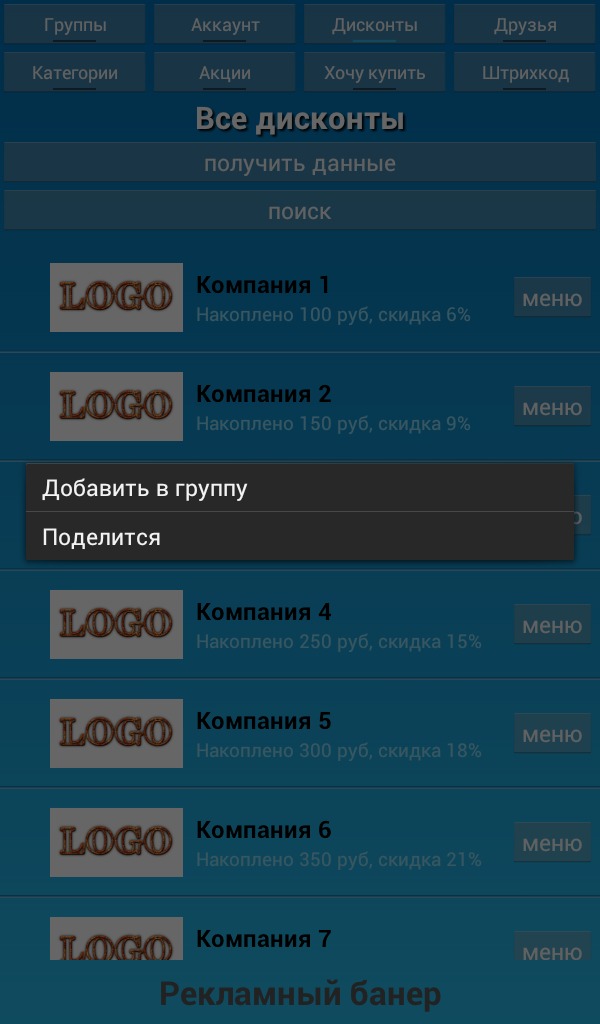The height and width of the screenshot is (1024, 600).
Task: Open the меню button for Компания 7
Action: 552,947
